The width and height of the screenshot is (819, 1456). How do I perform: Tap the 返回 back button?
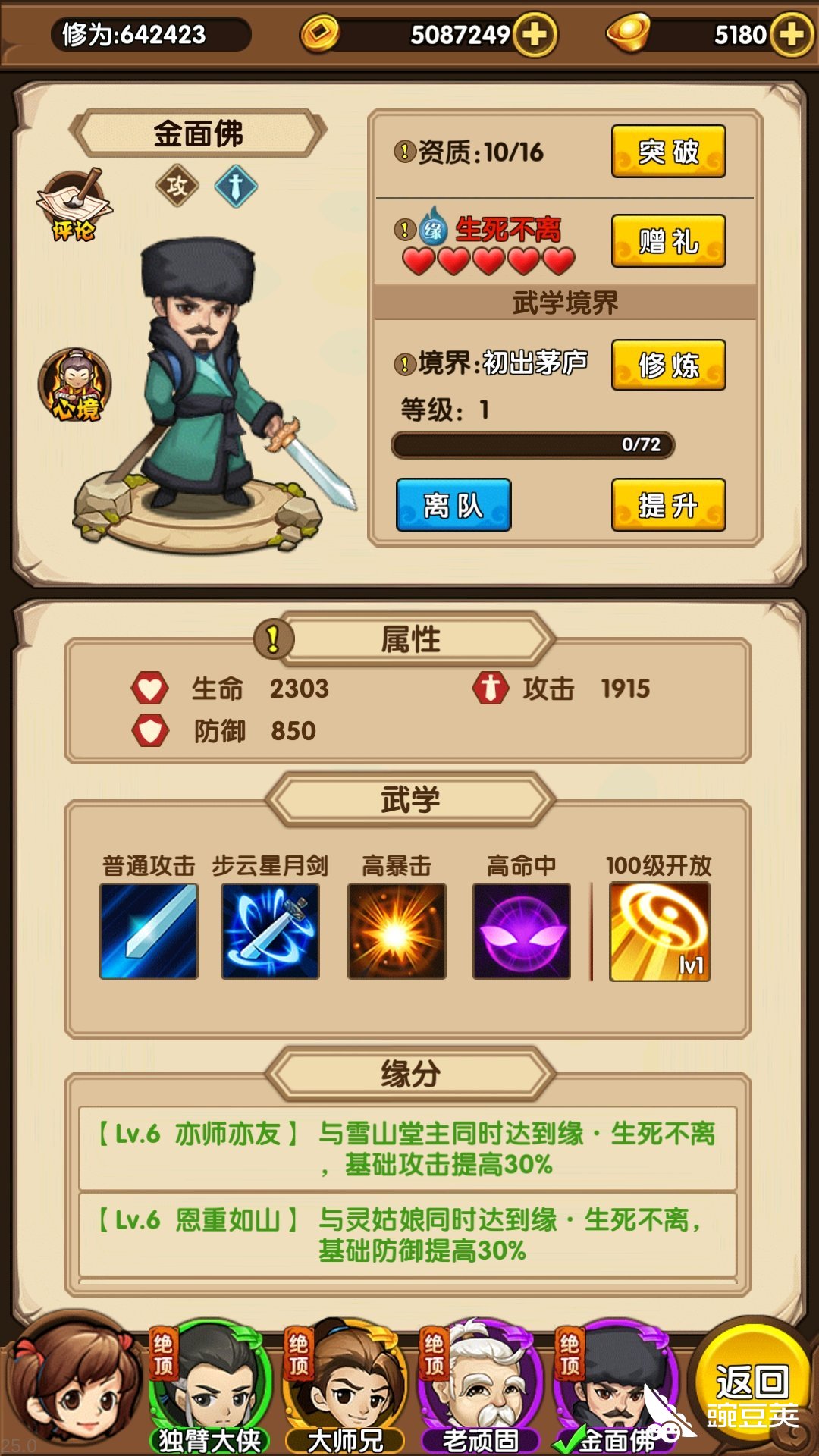[752, 1382]
